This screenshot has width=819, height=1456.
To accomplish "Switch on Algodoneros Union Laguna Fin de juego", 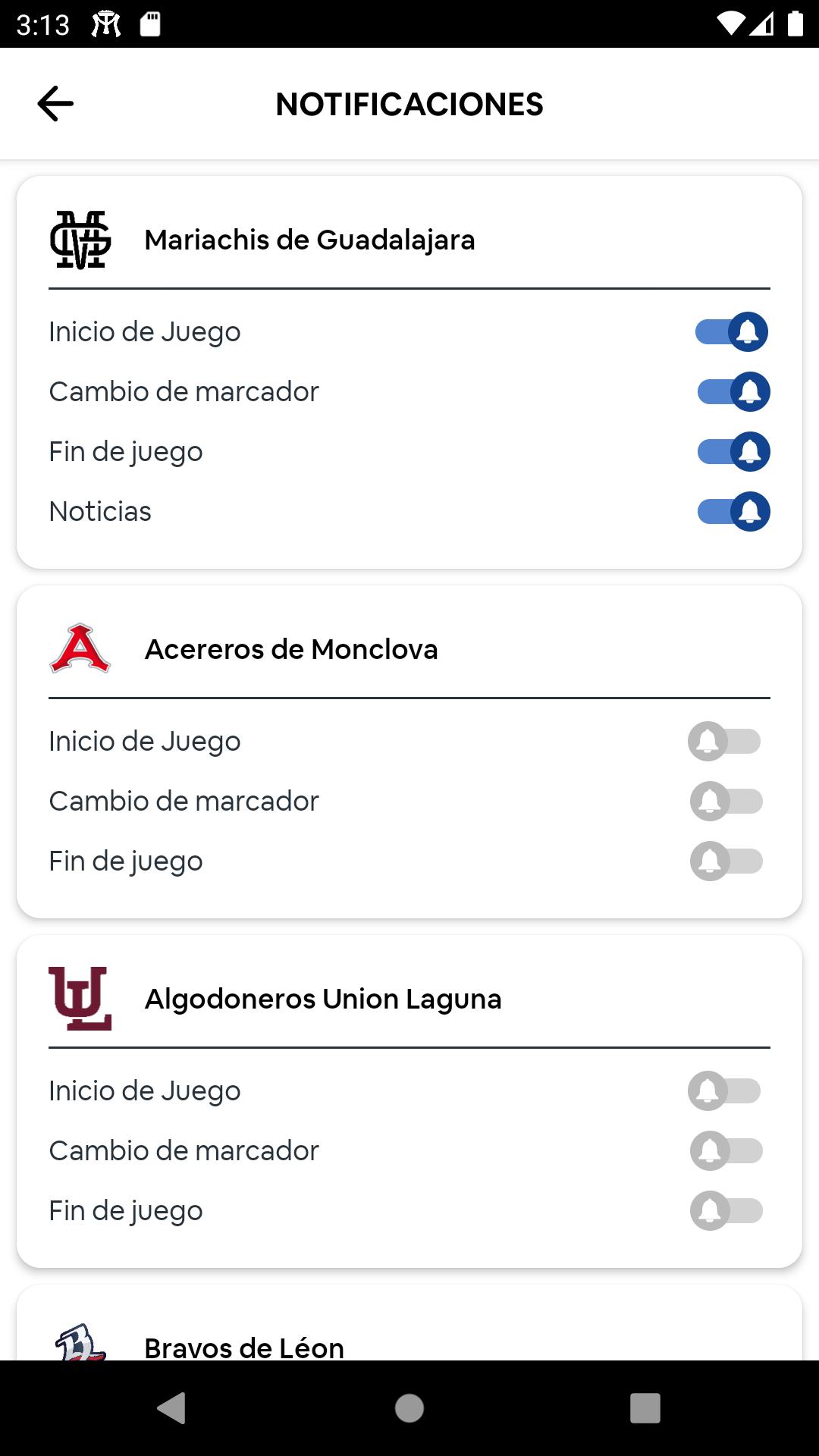I will coord(726,1211).
